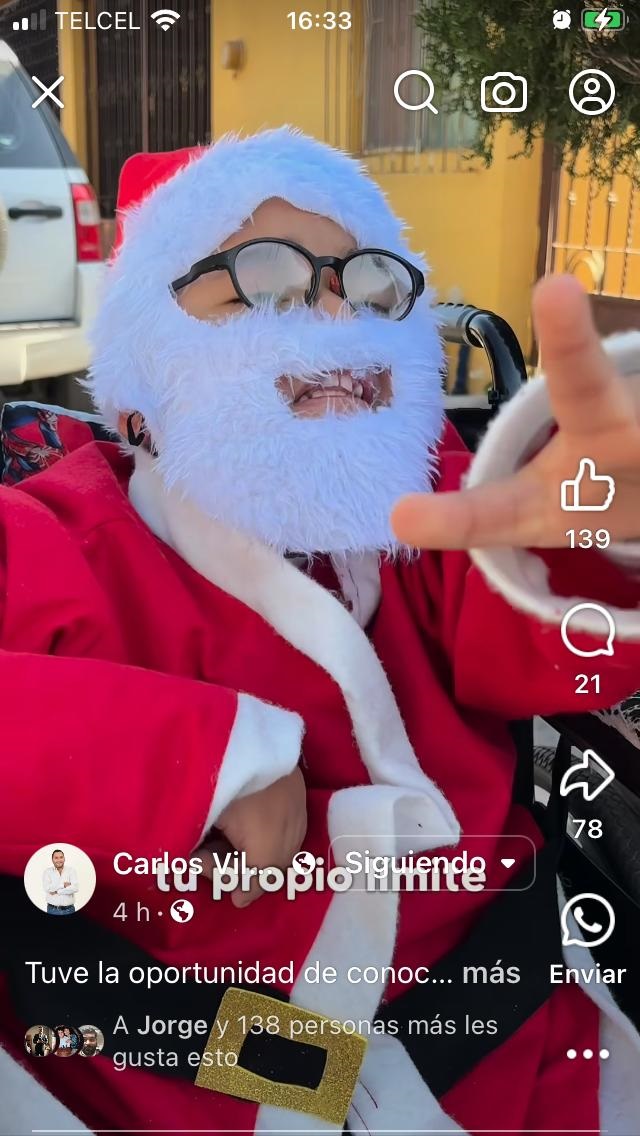Viewport: 640px width, 1136px height.
Task: Open your profile icon
Action: [x=592, y=93]
